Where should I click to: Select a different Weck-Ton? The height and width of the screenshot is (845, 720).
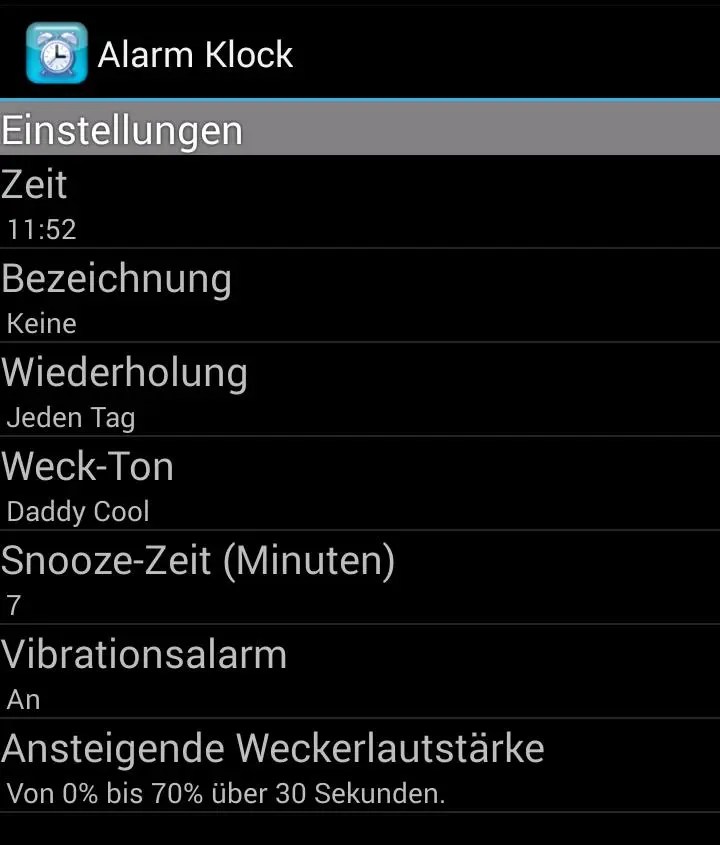coord(360,484)
